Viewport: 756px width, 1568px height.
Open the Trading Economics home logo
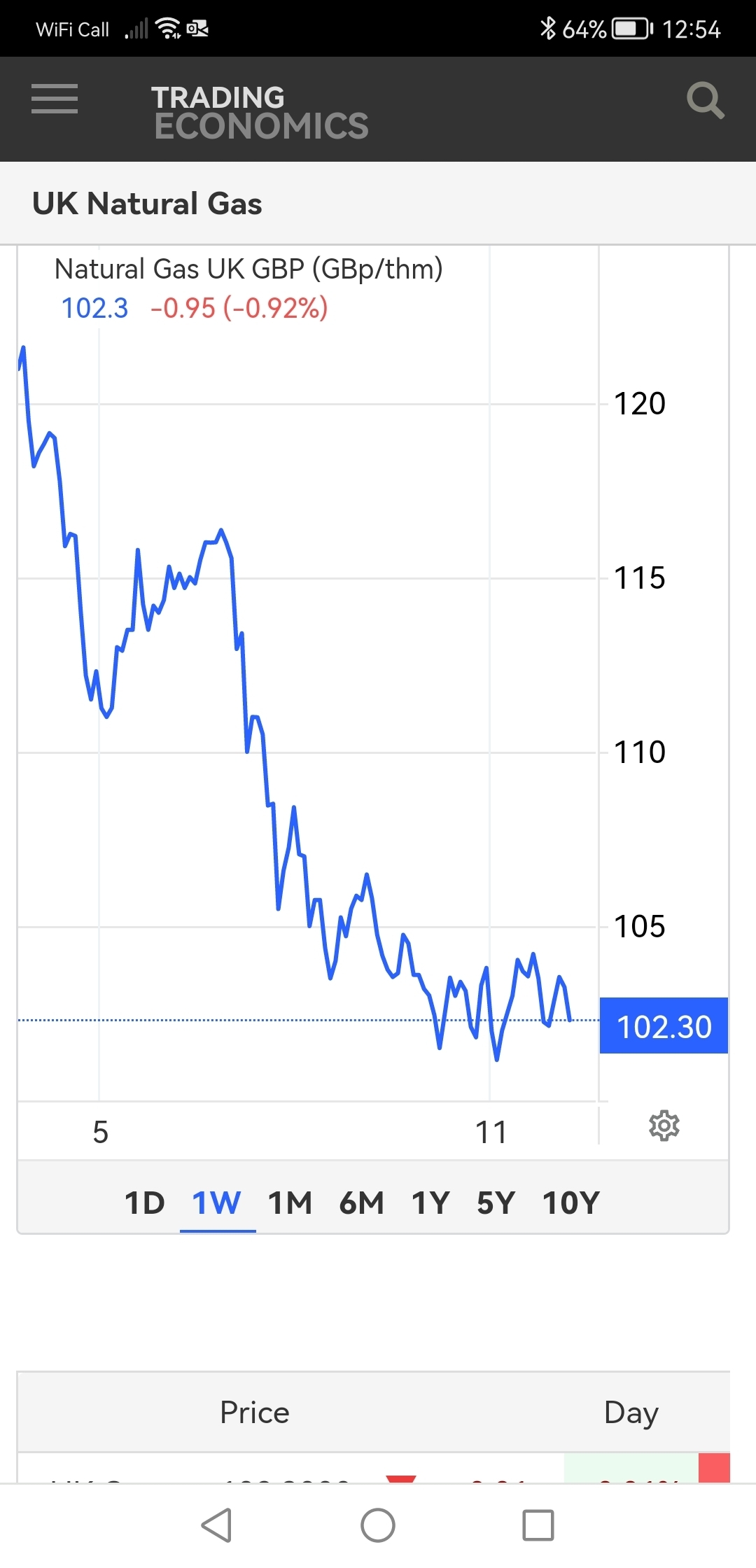(260, 112)
